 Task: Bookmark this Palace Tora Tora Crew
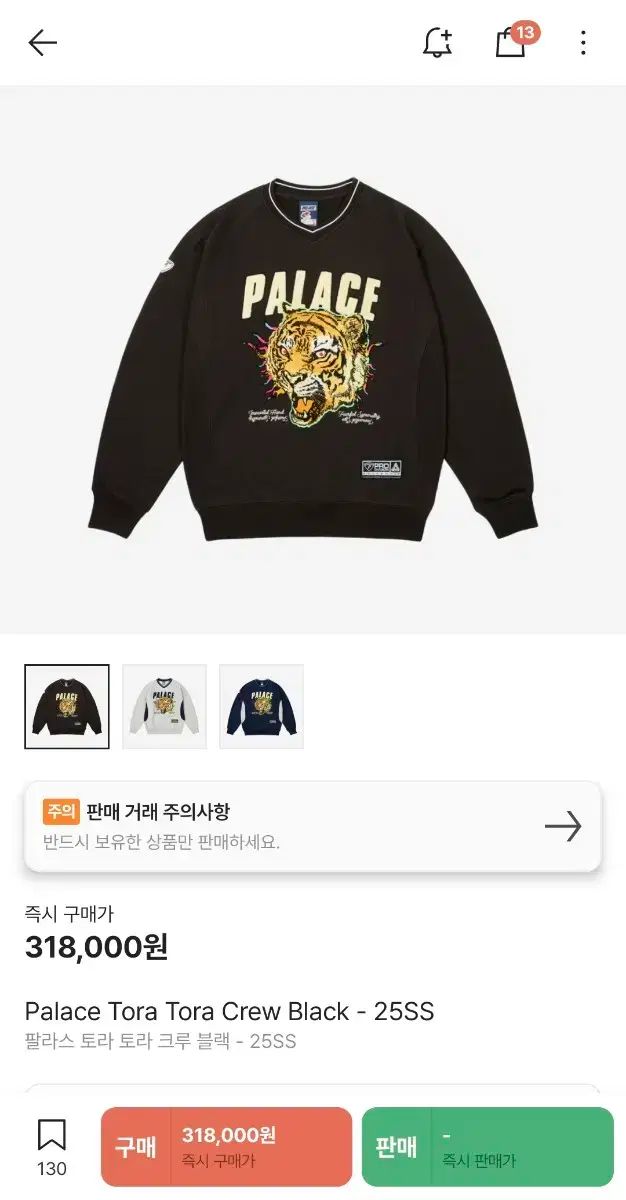click(51, 1146)
